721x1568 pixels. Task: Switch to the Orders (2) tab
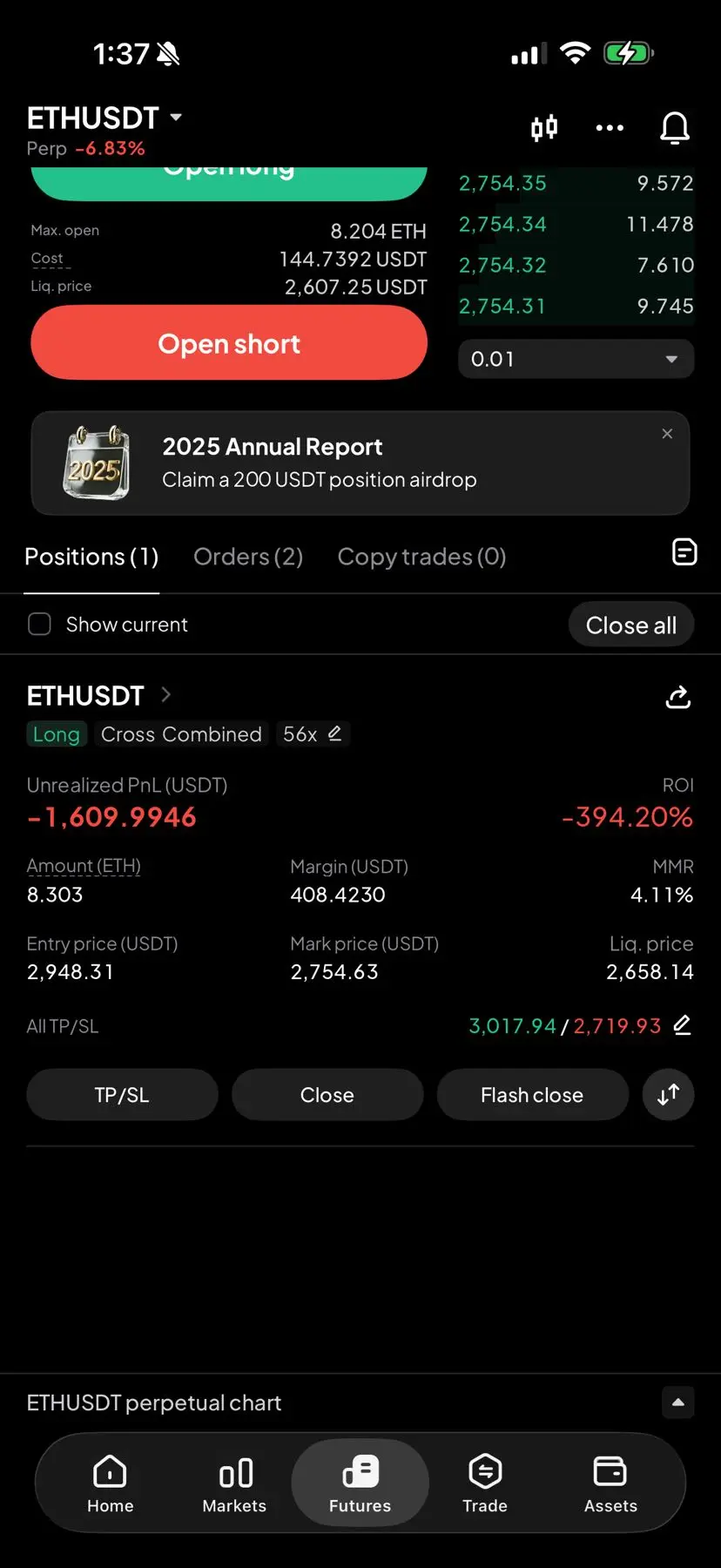248,557
